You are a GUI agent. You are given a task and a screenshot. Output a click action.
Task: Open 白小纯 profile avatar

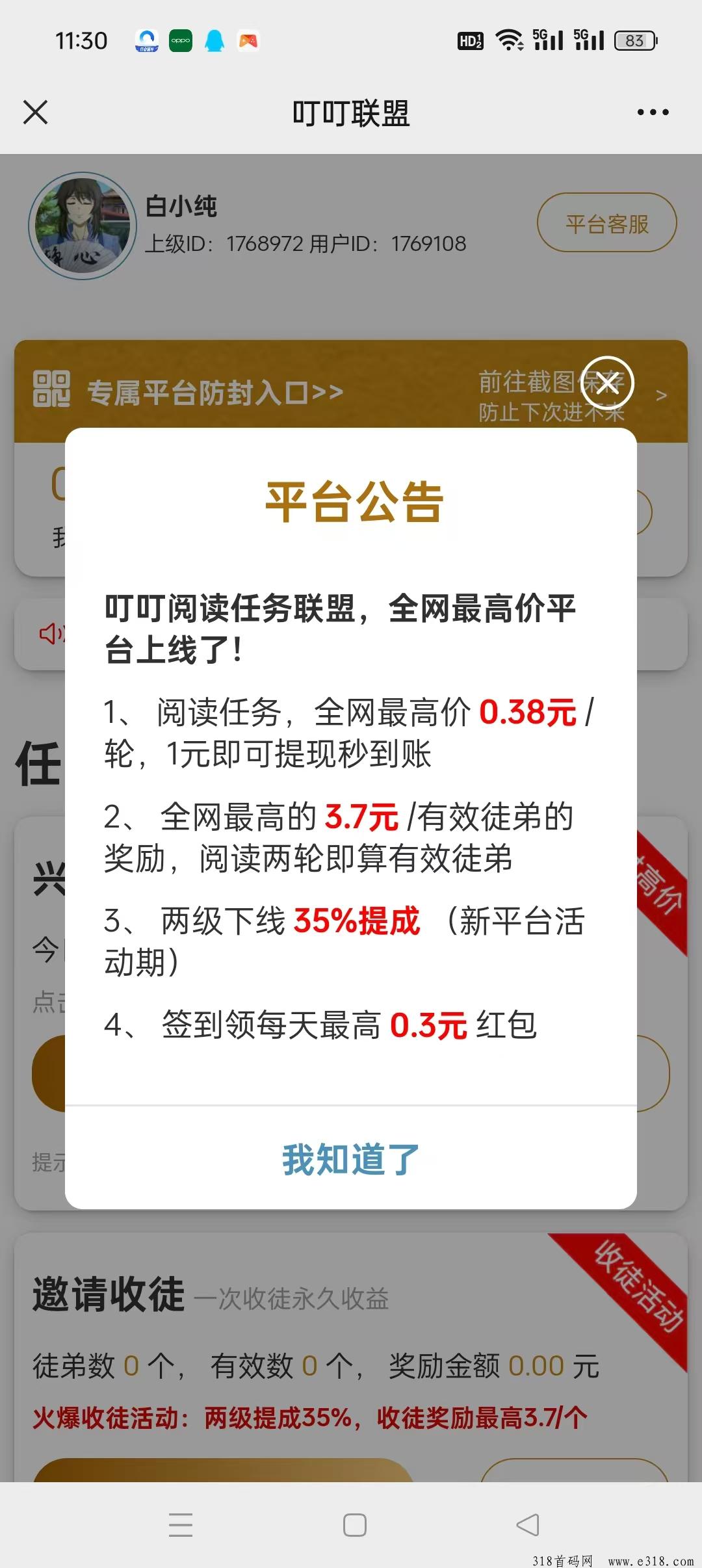82,226
